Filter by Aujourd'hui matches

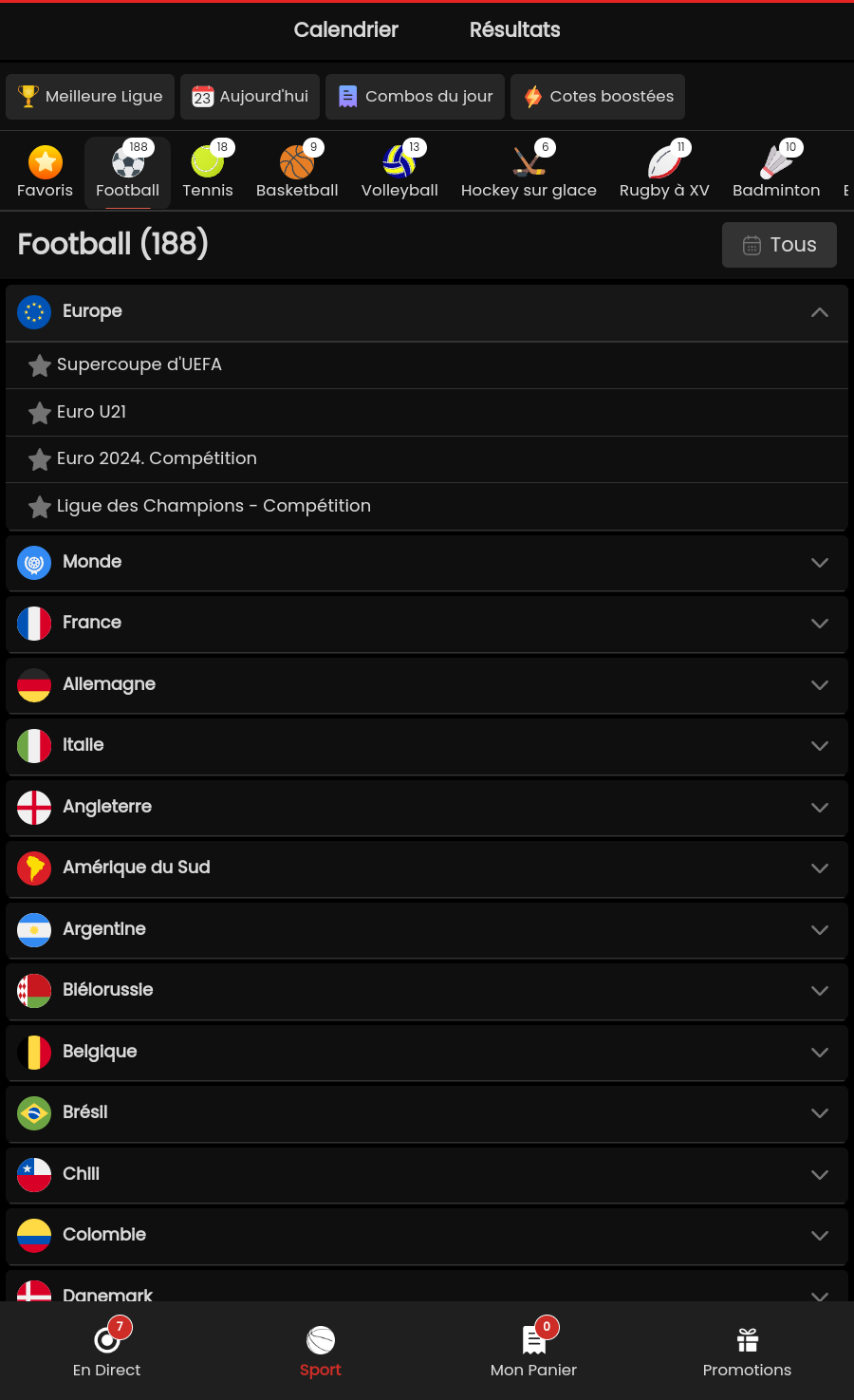251,97
